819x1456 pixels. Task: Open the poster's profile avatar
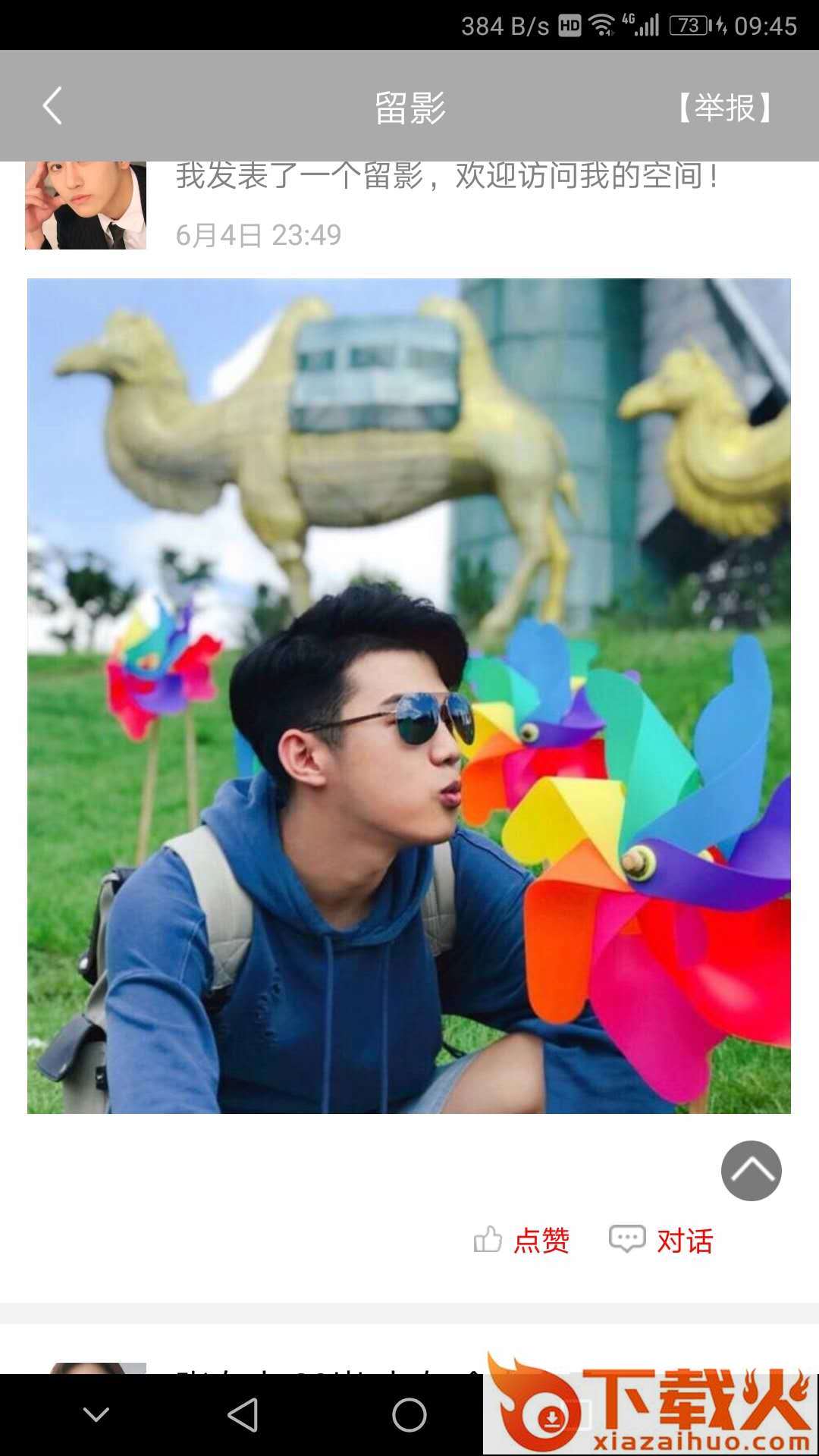pos(86,206)
